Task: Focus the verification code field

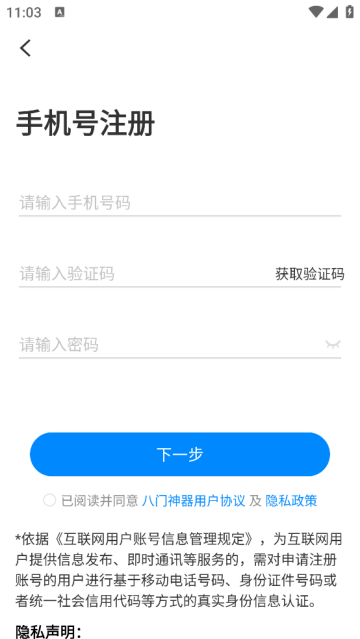Action: [145, 273]
